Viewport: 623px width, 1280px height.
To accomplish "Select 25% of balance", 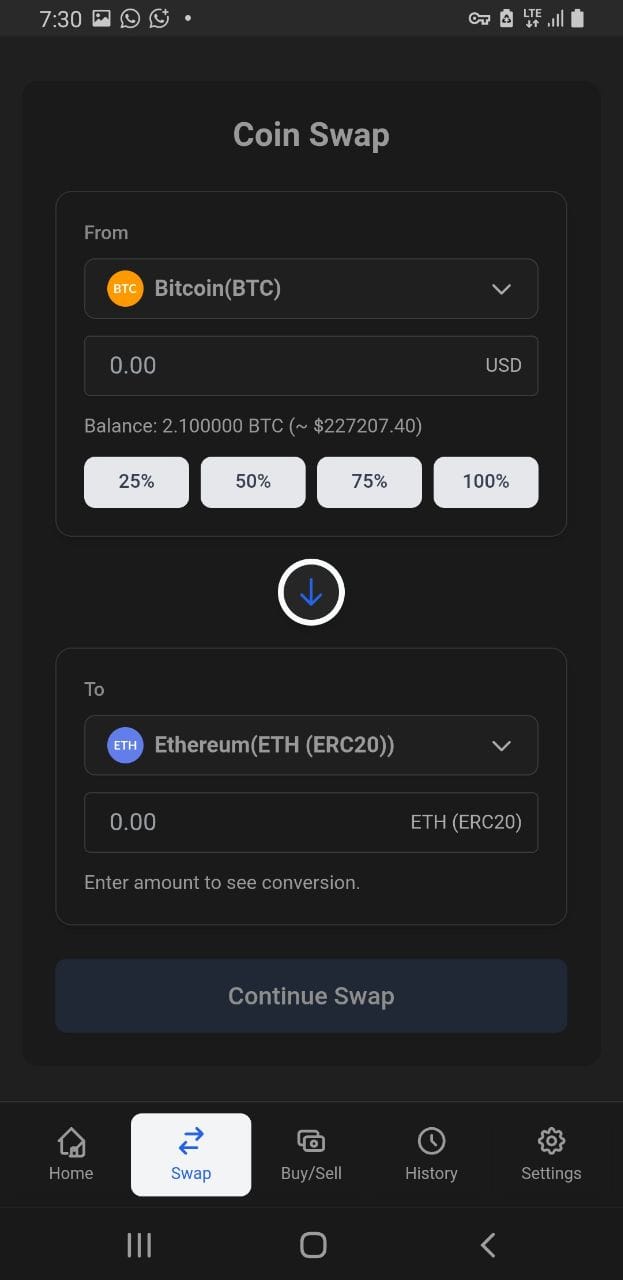I will coord(136,482).
